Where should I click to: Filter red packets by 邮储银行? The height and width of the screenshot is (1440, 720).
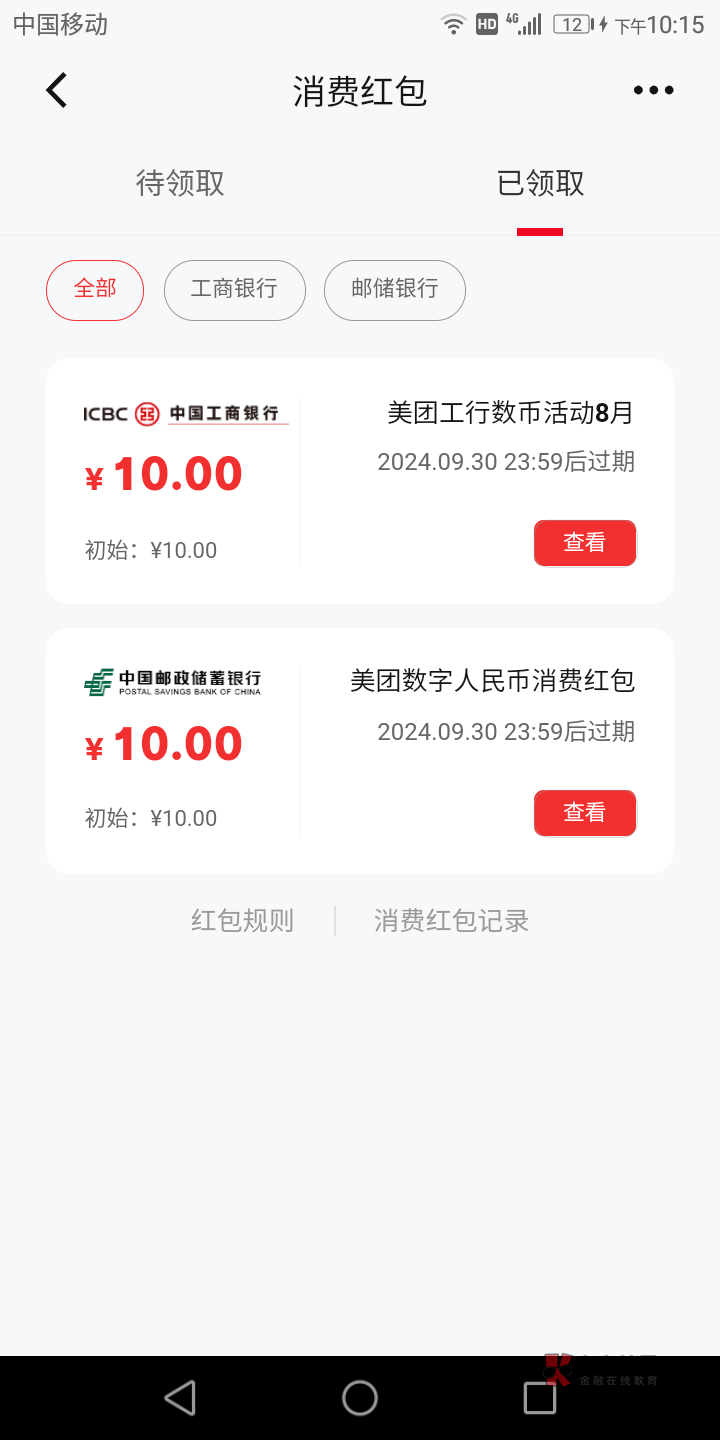pos(395,290)
